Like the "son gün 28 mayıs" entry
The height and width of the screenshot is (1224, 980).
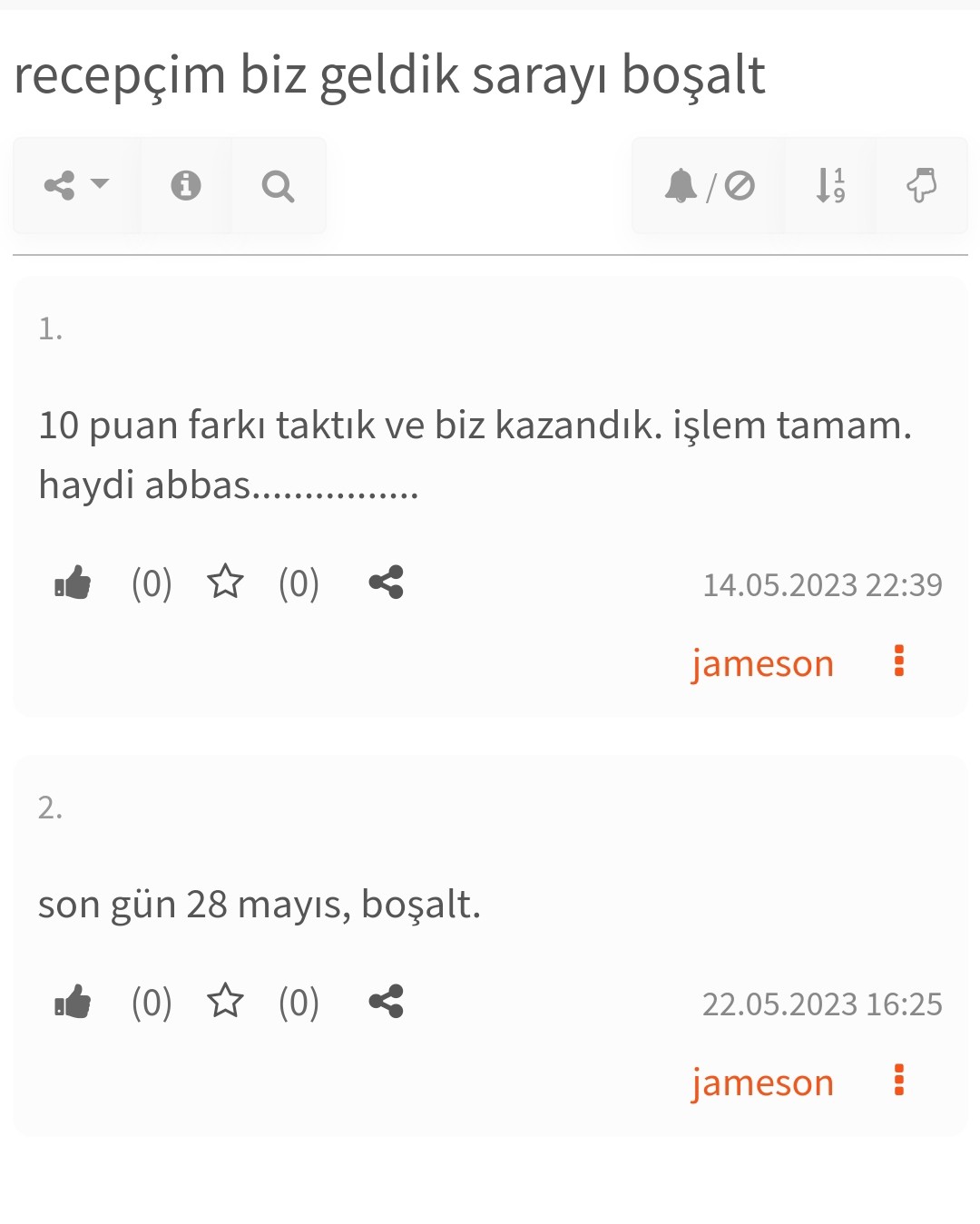[73, 1002]
